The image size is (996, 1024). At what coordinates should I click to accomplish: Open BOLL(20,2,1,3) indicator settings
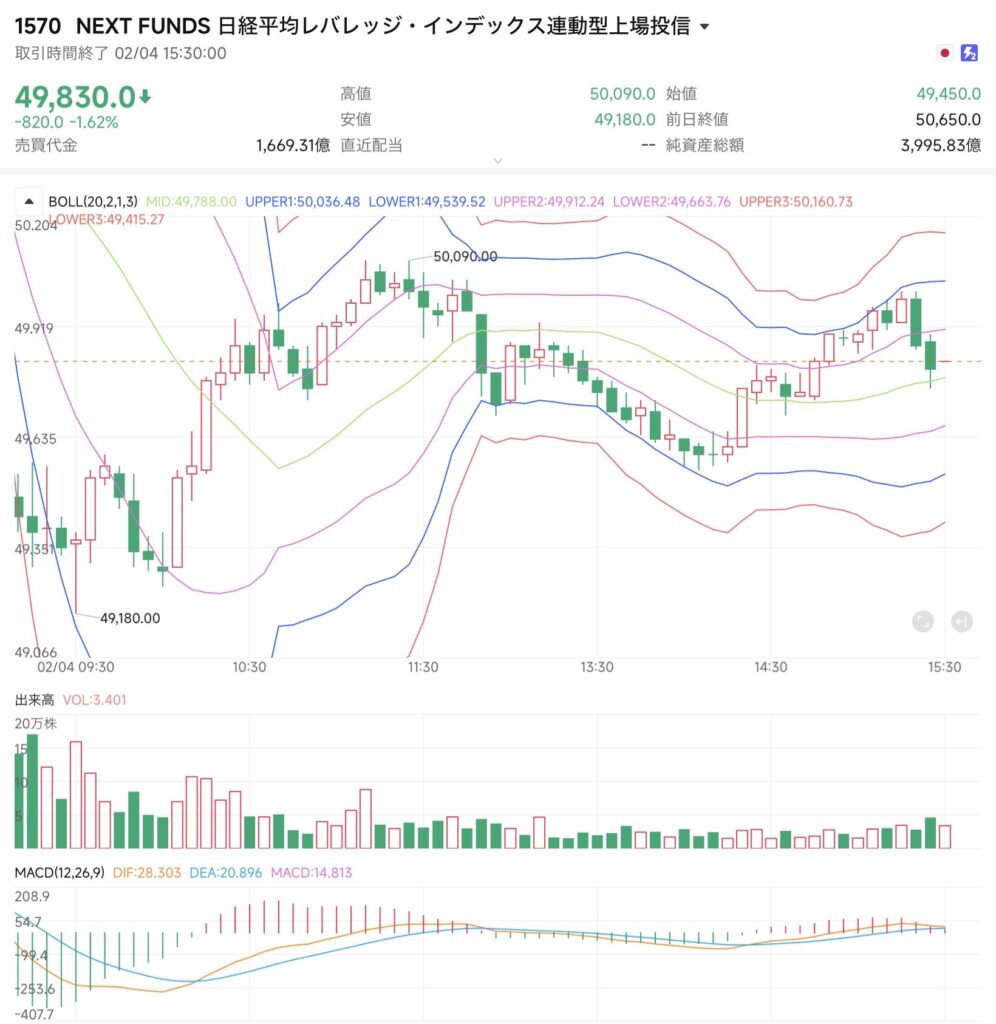point(95,201)
